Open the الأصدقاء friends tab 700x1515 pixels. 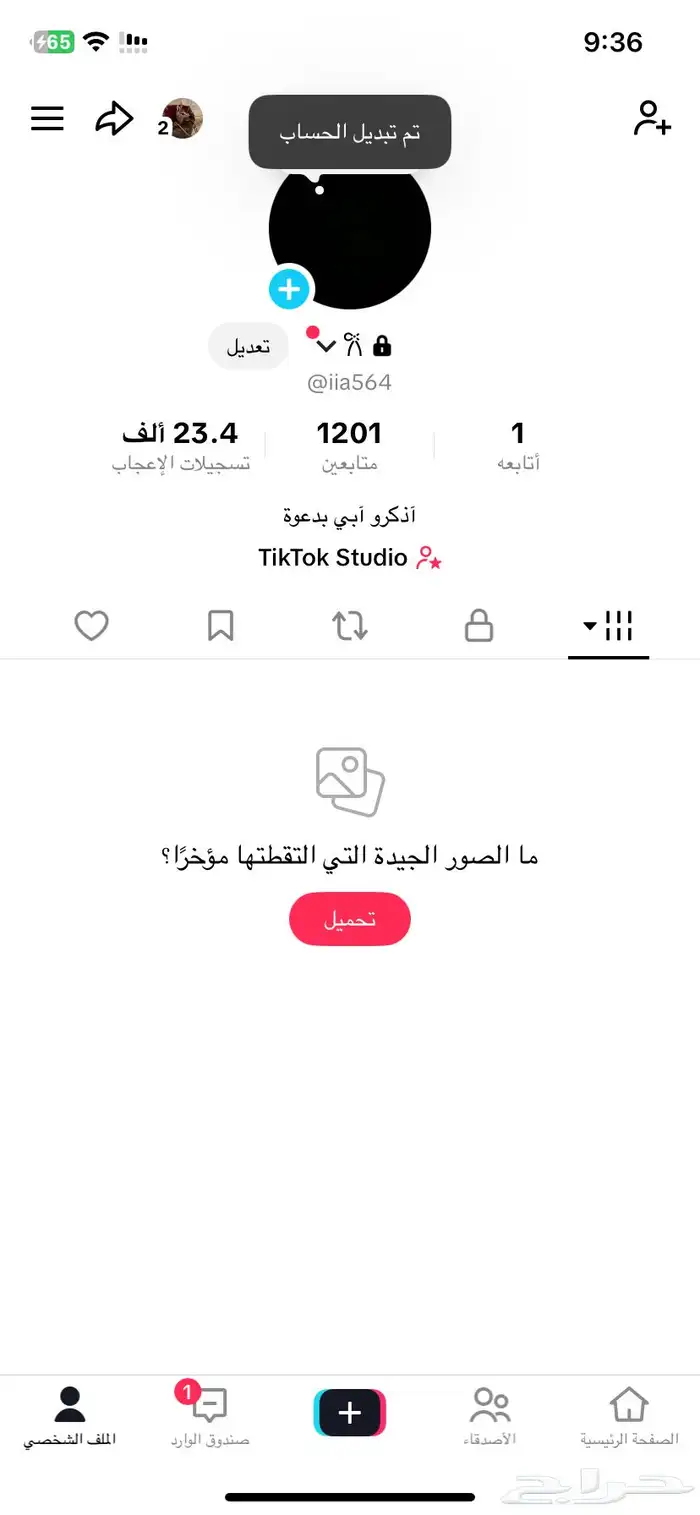pyautogui.click(x=490, y=1416)
